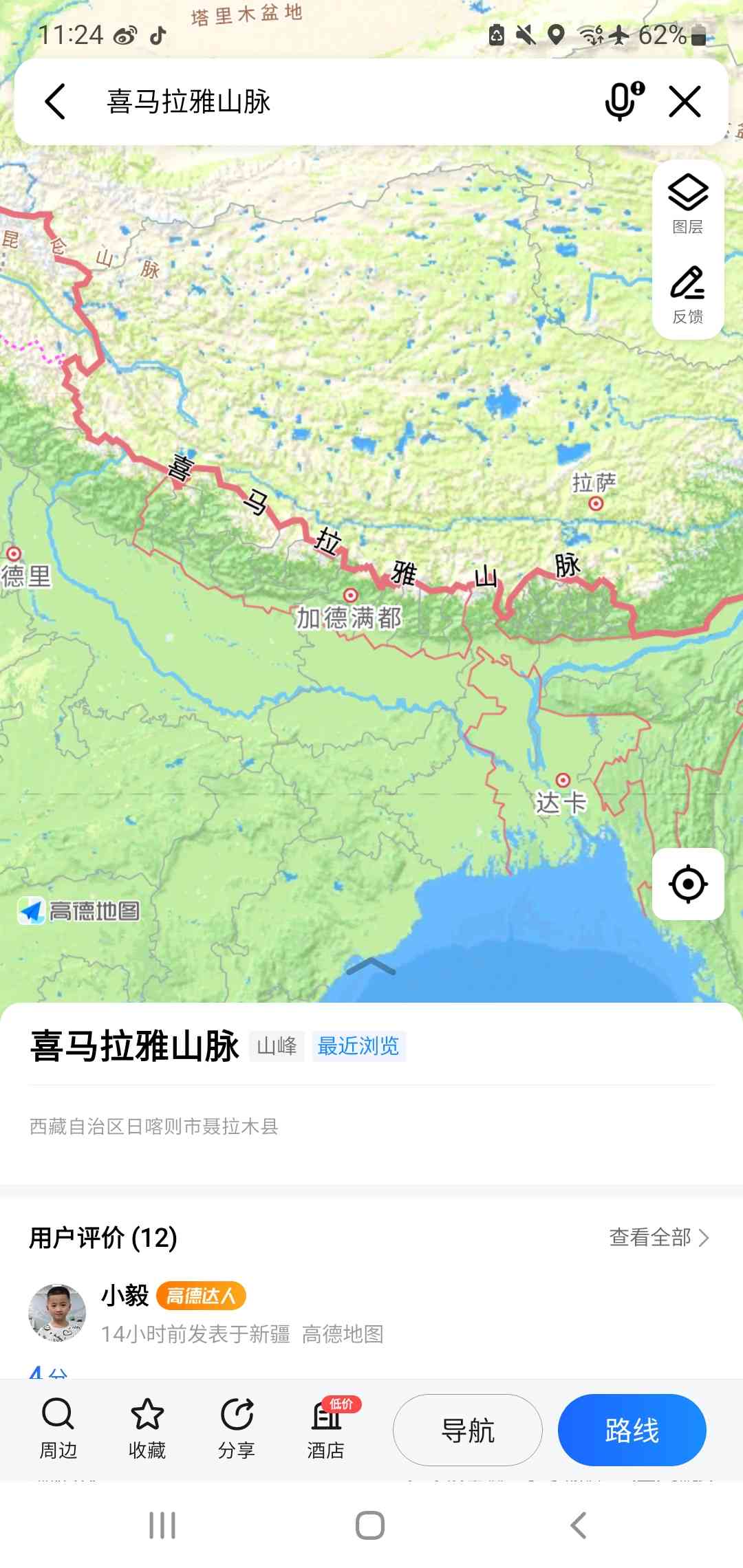
Task: Return to the system home screen
Action: (x=370, y=1525)
